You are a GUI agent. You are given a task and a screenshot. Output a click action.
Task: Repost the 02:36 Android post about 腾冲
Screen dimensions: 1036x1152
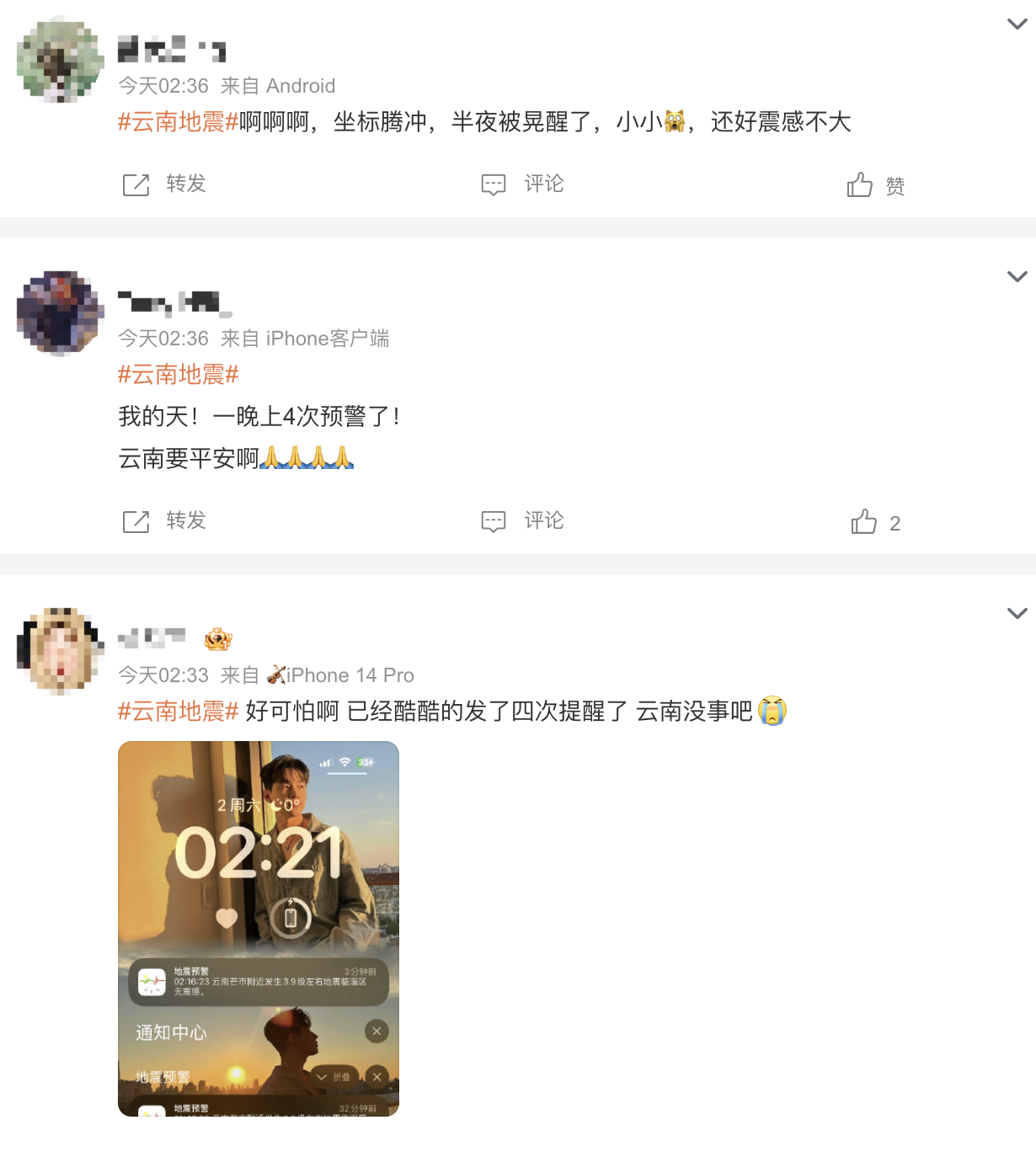(x=164, y=184)
